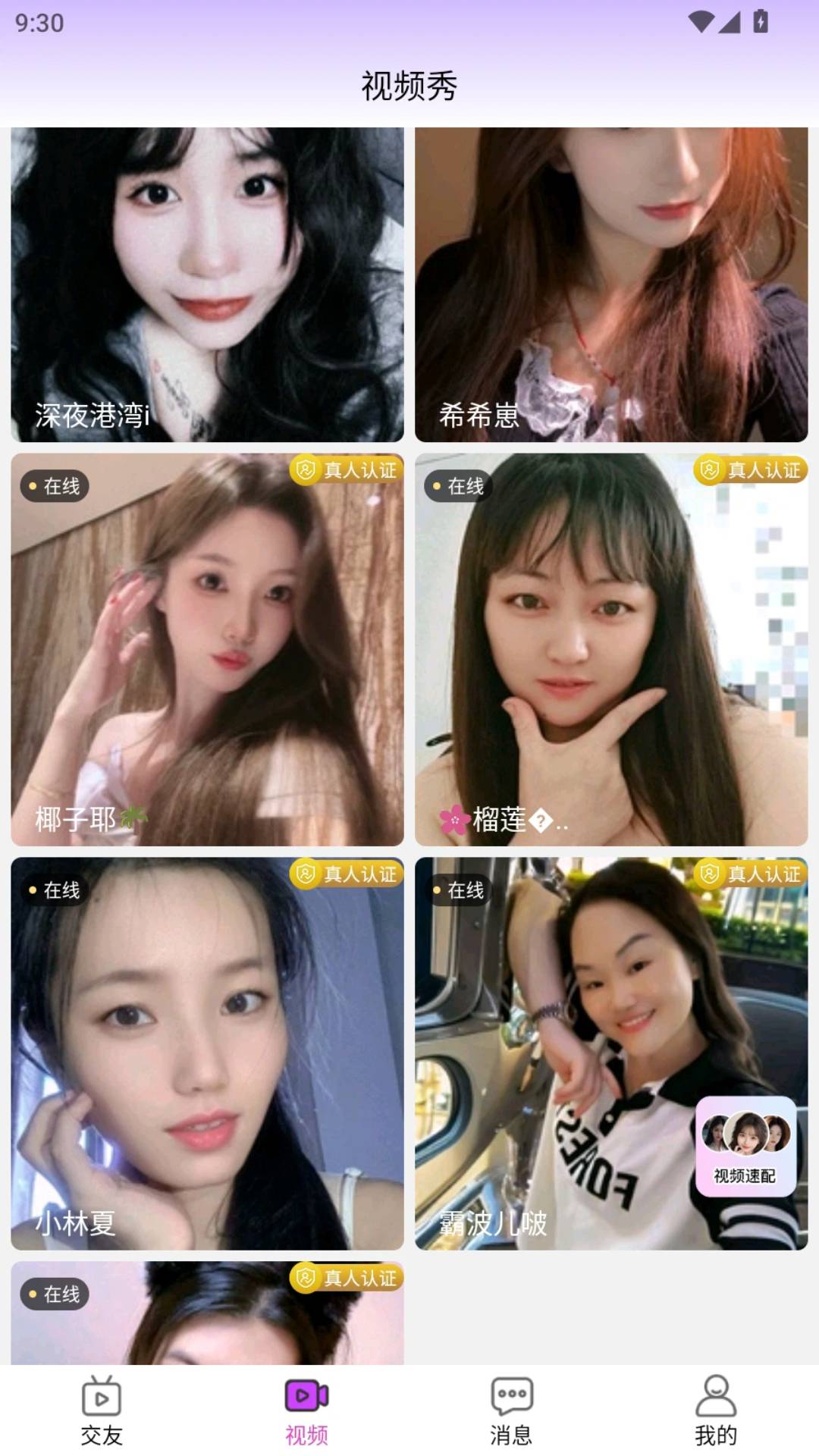The image size is (819, 1456).
Task: Select the 视频 tab
Action: 306,1410
